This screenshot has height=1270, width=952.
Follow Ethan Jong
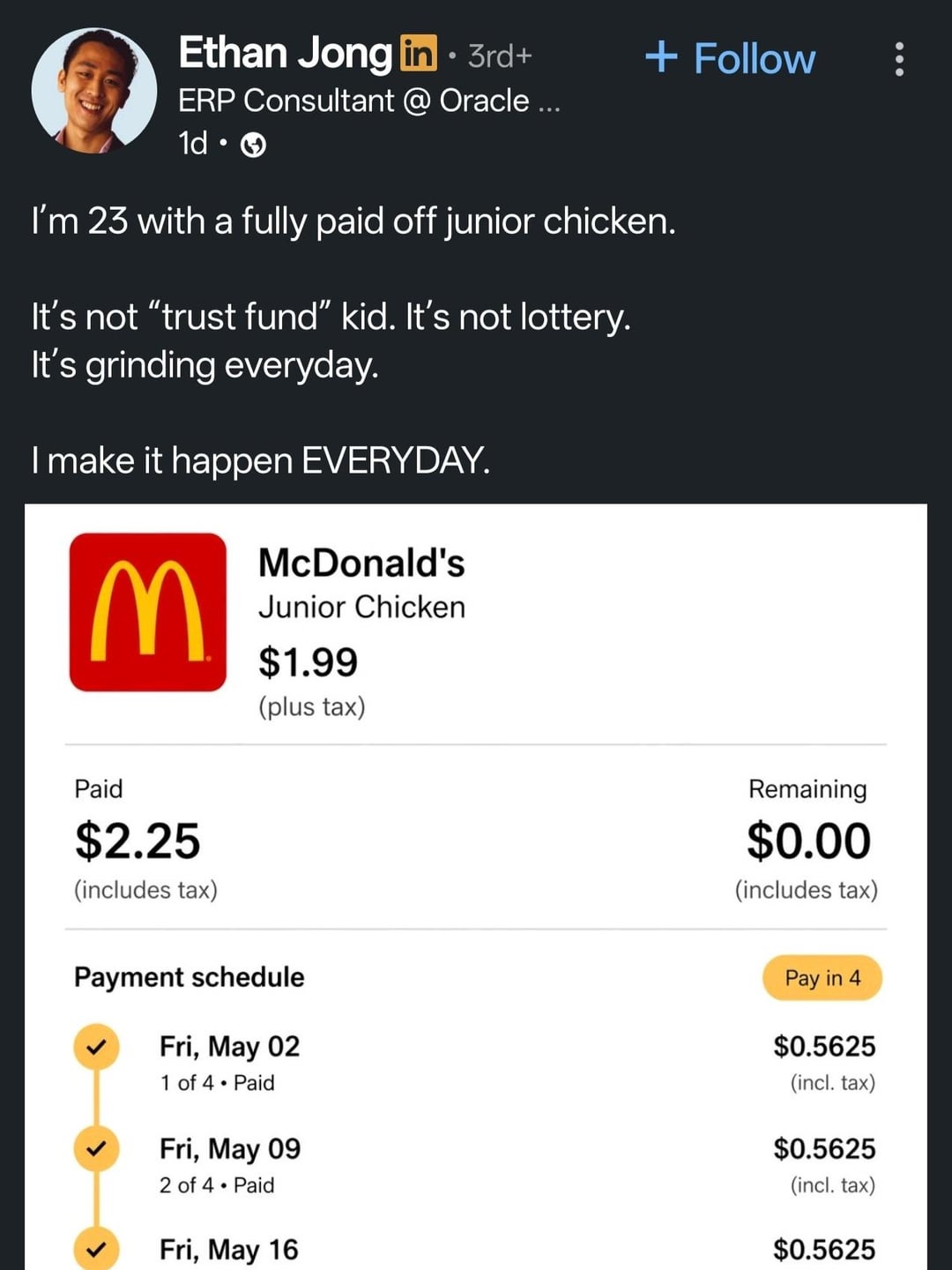[731, 58]
